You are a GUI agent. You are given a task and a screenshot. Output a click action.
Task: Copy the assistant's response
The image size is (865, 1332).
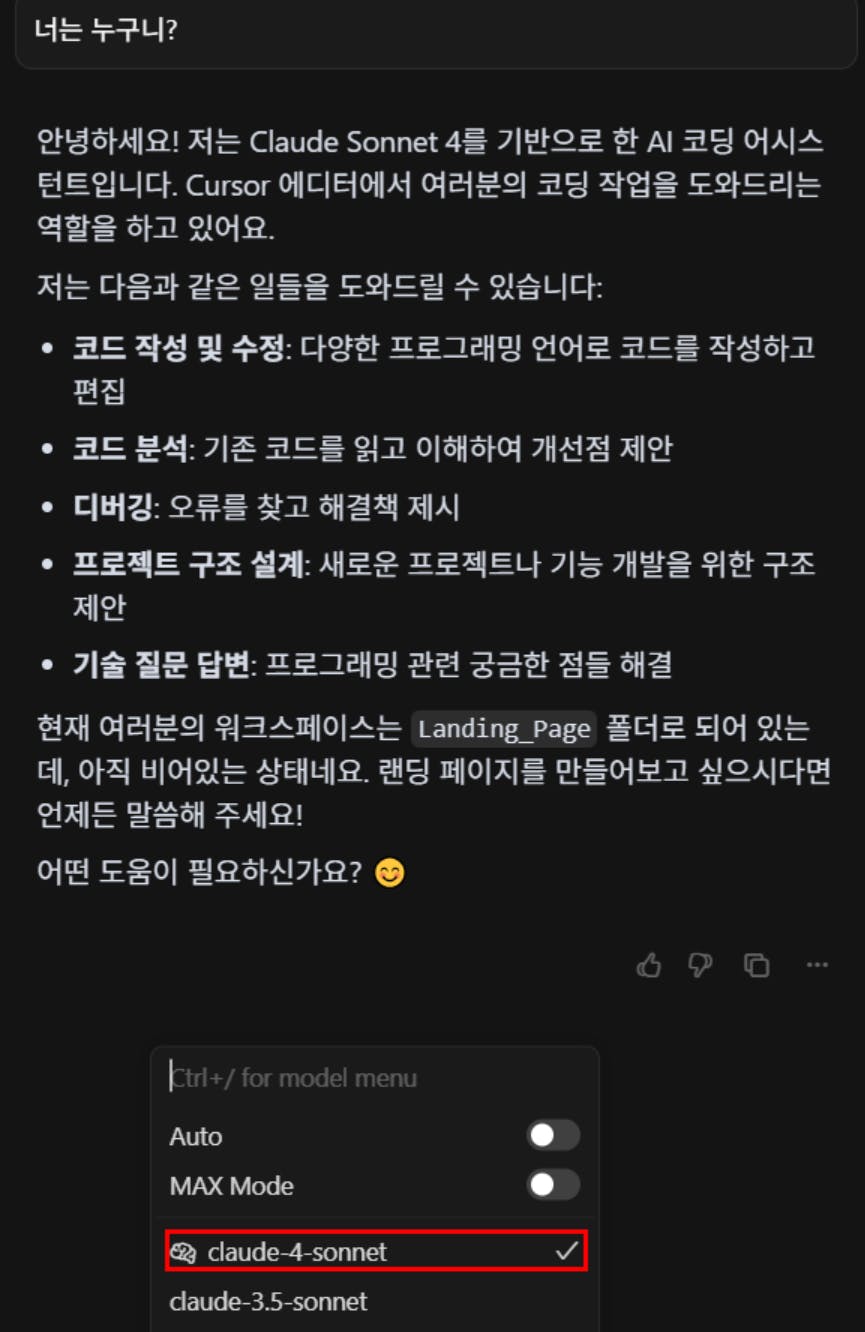(x=757, y=965)
